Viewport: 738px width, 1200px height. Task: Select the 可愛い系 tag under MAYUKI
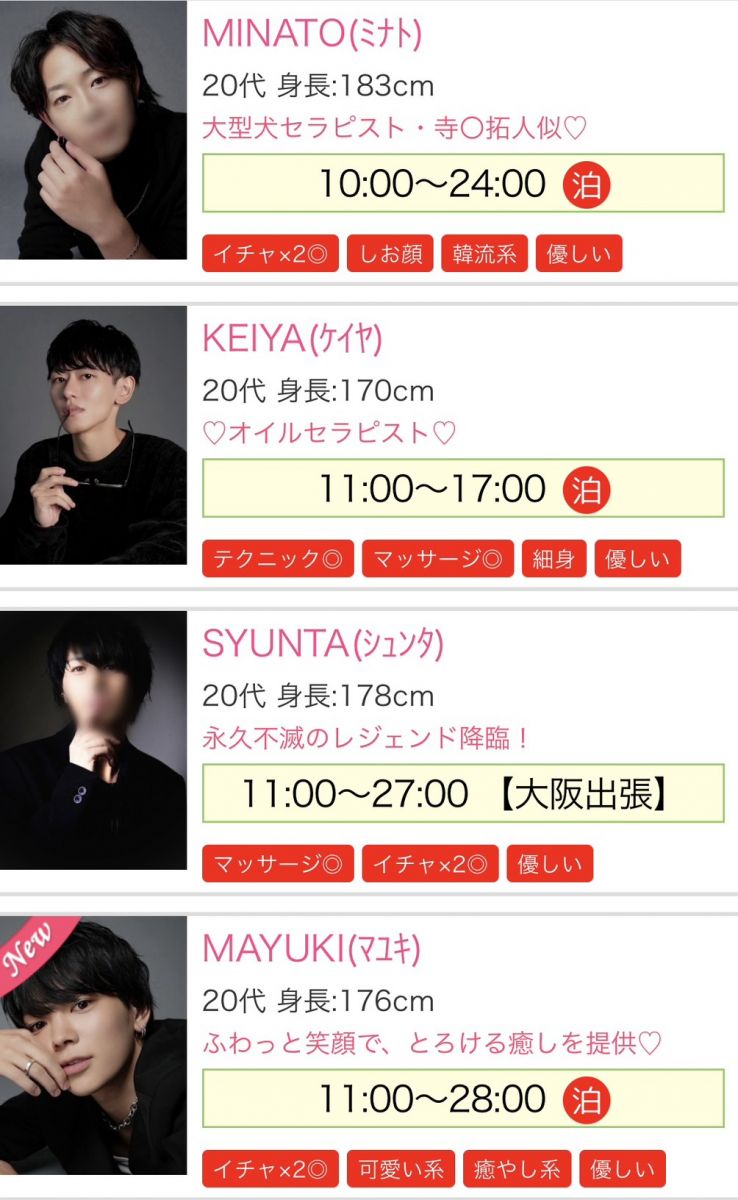(400, 1169)
